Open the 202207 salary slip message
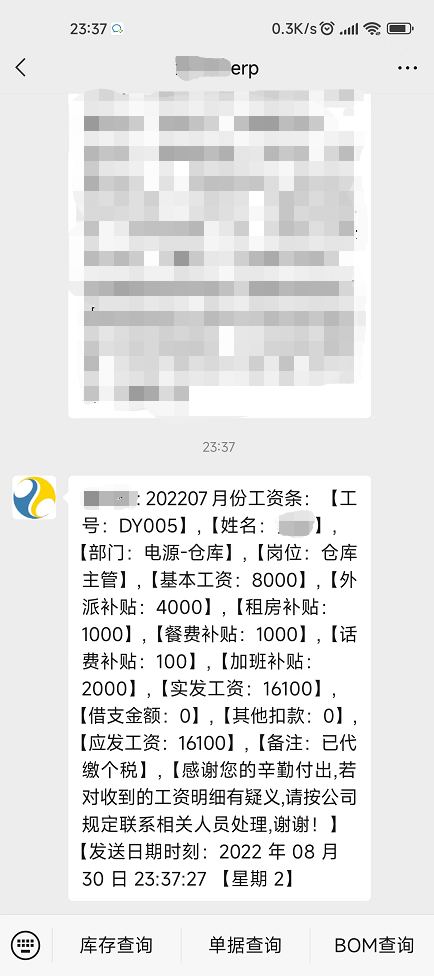The width and height of the screenshot is (434, 977). tap(219, 688)
